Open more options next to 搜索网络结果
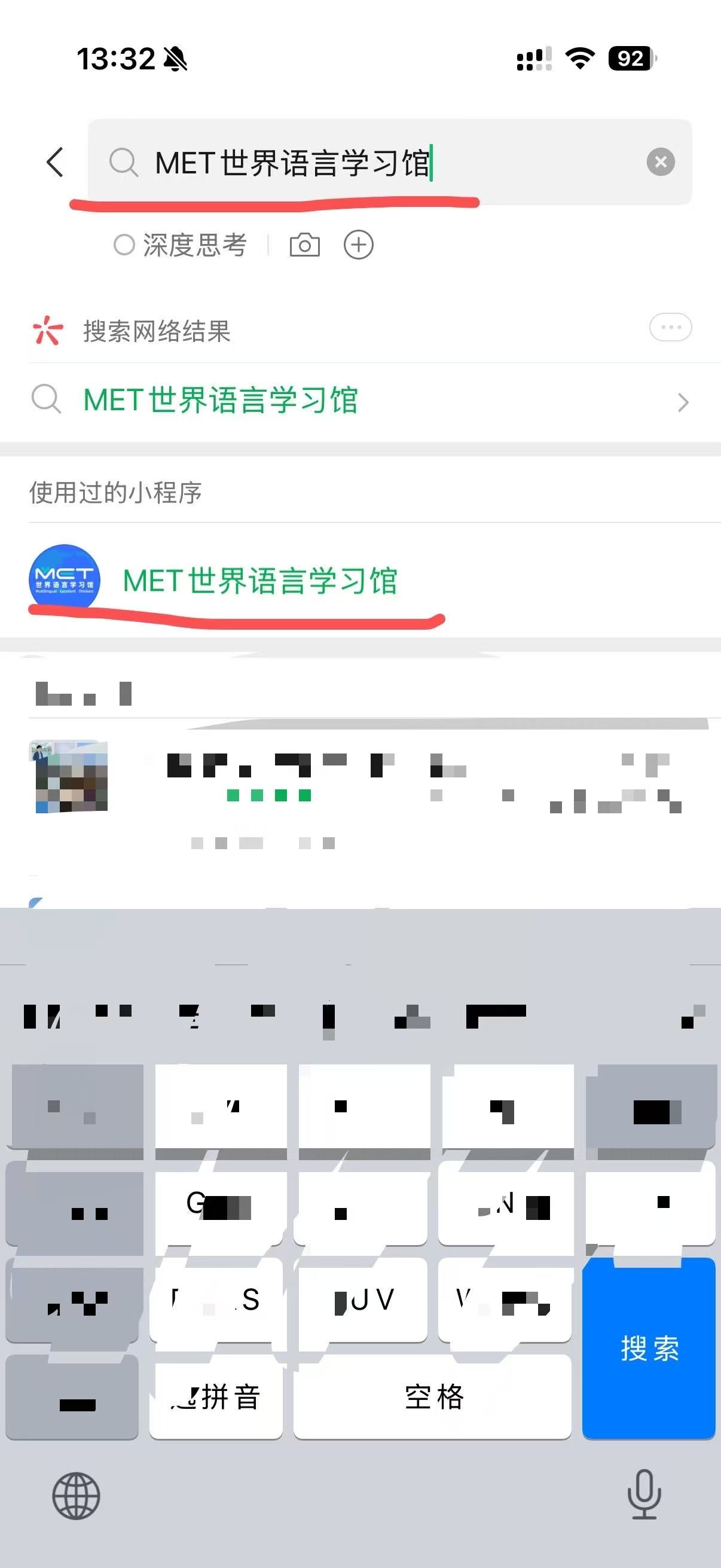This screenshot has width=721, height=1568. point(670,327)
